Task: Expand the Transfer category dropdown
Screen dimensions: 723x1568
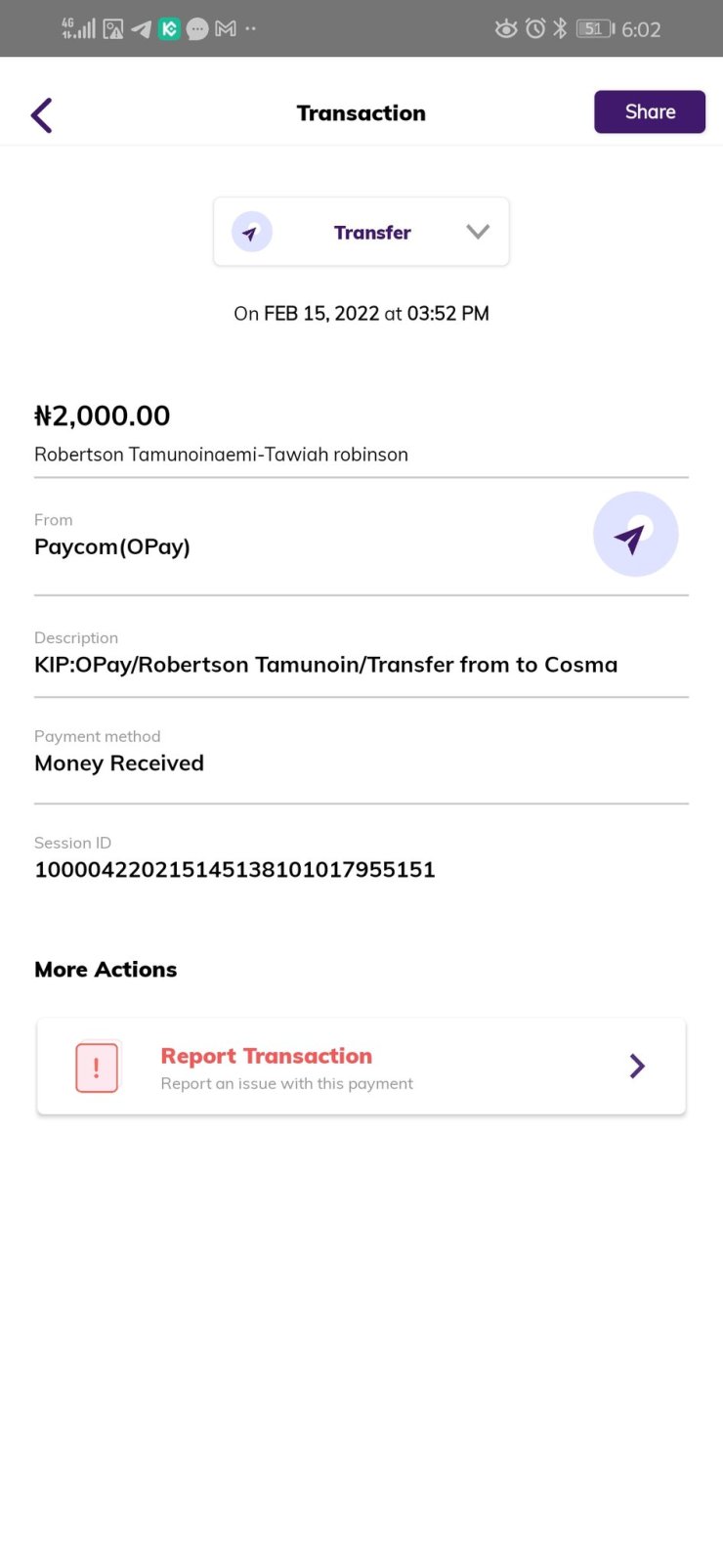Action: click(x=361, y=232)
